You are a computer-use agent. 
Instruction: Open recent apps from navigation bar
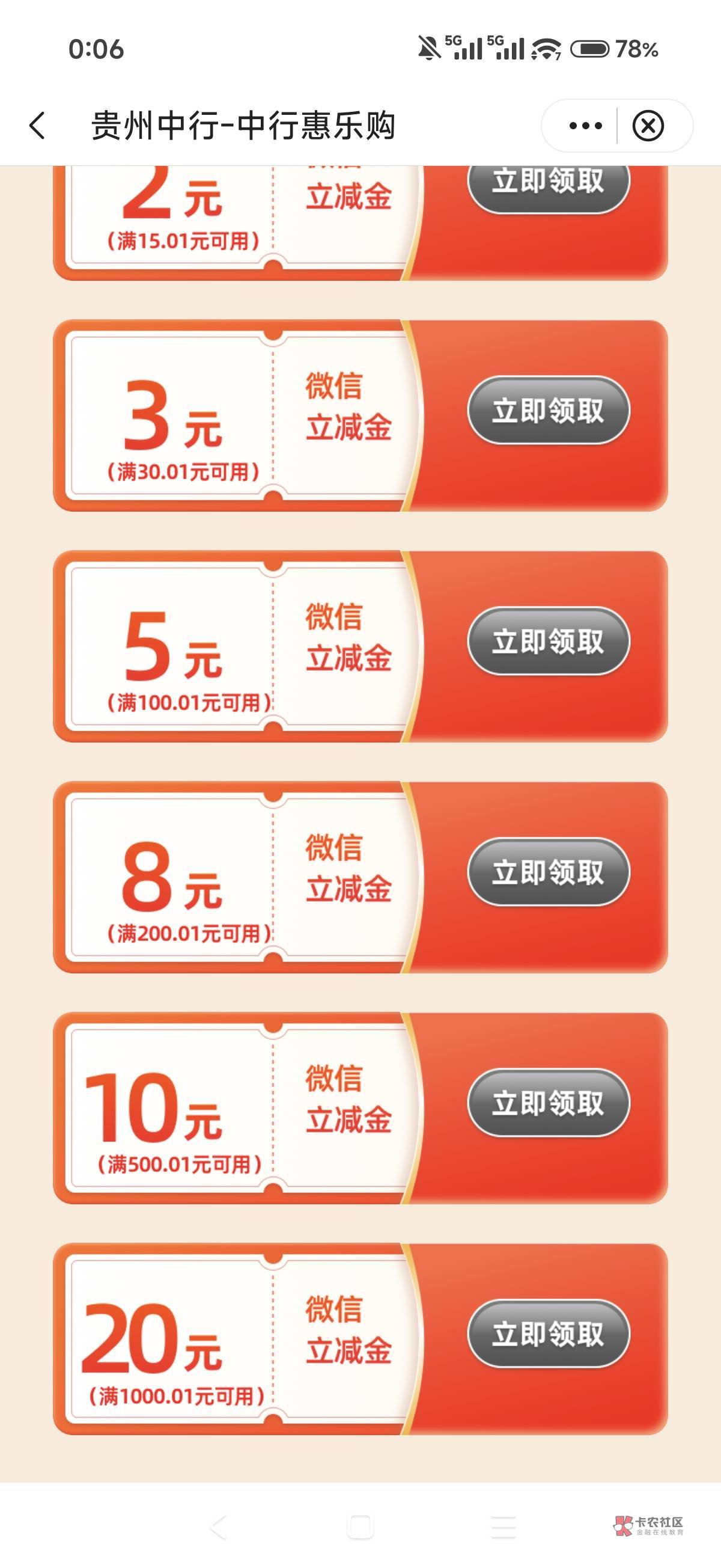[x=503, y=1527]
